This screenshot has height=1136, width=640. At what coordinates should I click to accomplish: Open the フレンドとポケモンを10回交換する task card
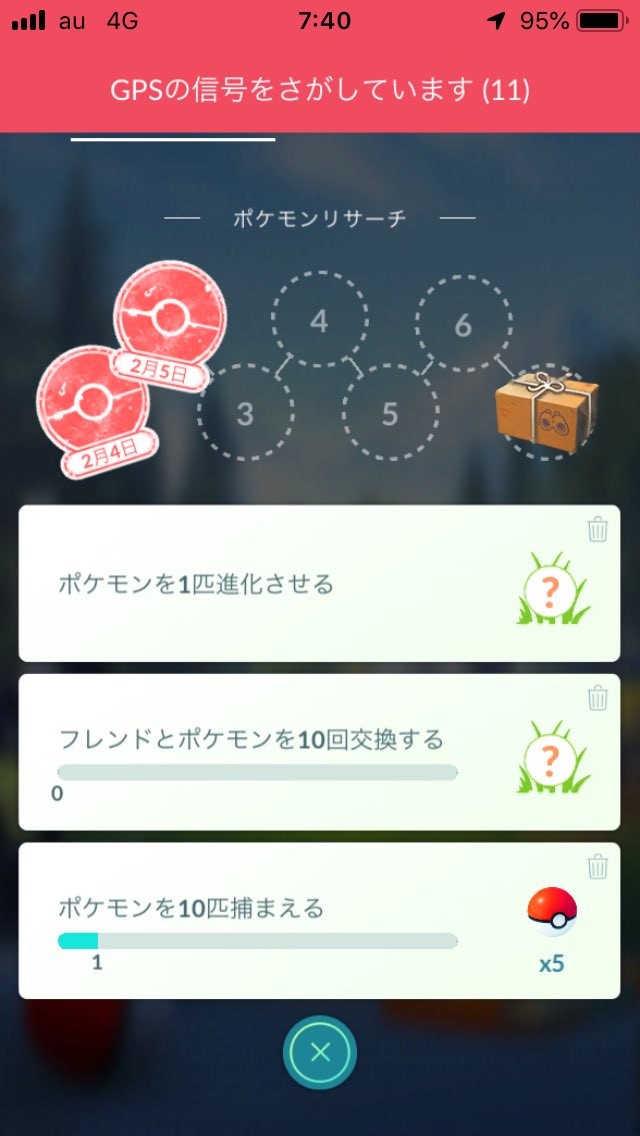point(319,752)
